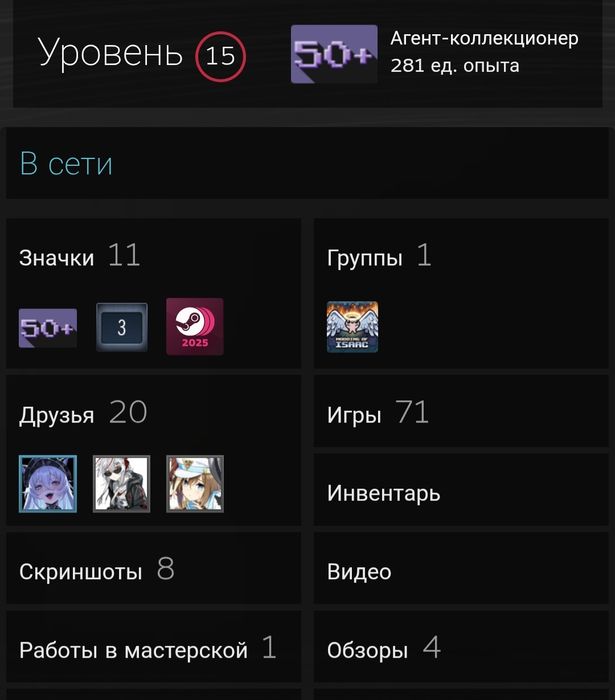The image size is (615, 700).
Task: Open the friend wearing a white cap
Action: 195,484
